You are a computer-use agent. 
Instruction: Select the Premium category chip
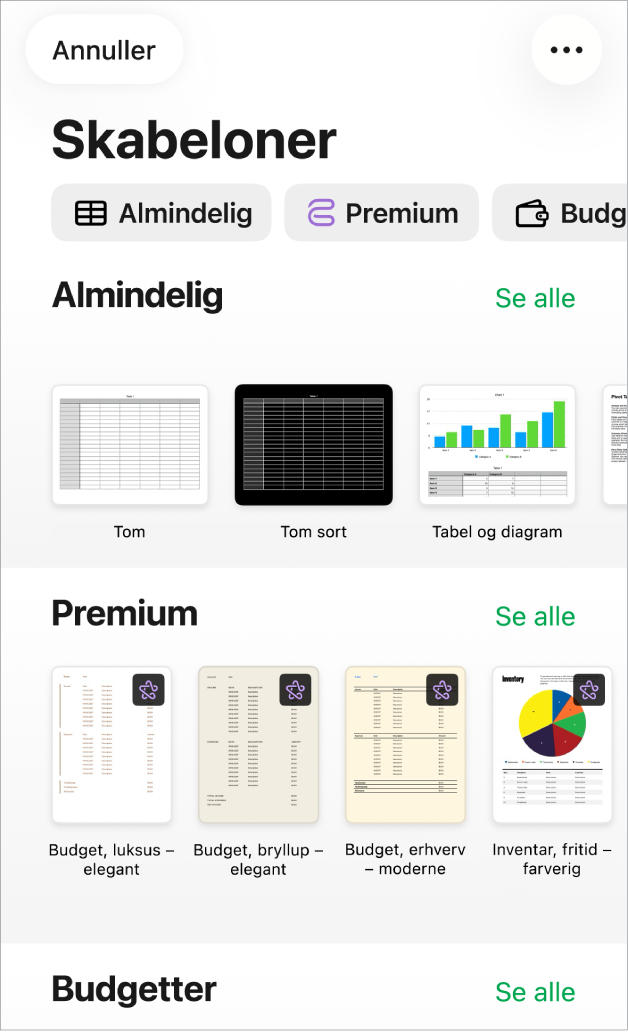(x=382, y=213)
